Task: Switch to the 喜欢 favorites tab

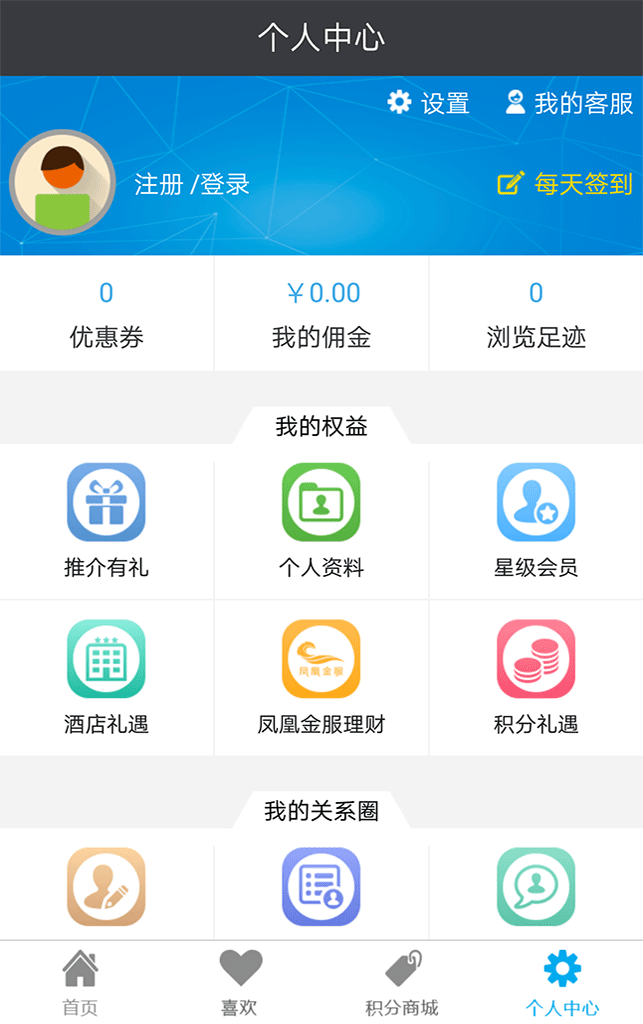Action: tap(240, 983)
